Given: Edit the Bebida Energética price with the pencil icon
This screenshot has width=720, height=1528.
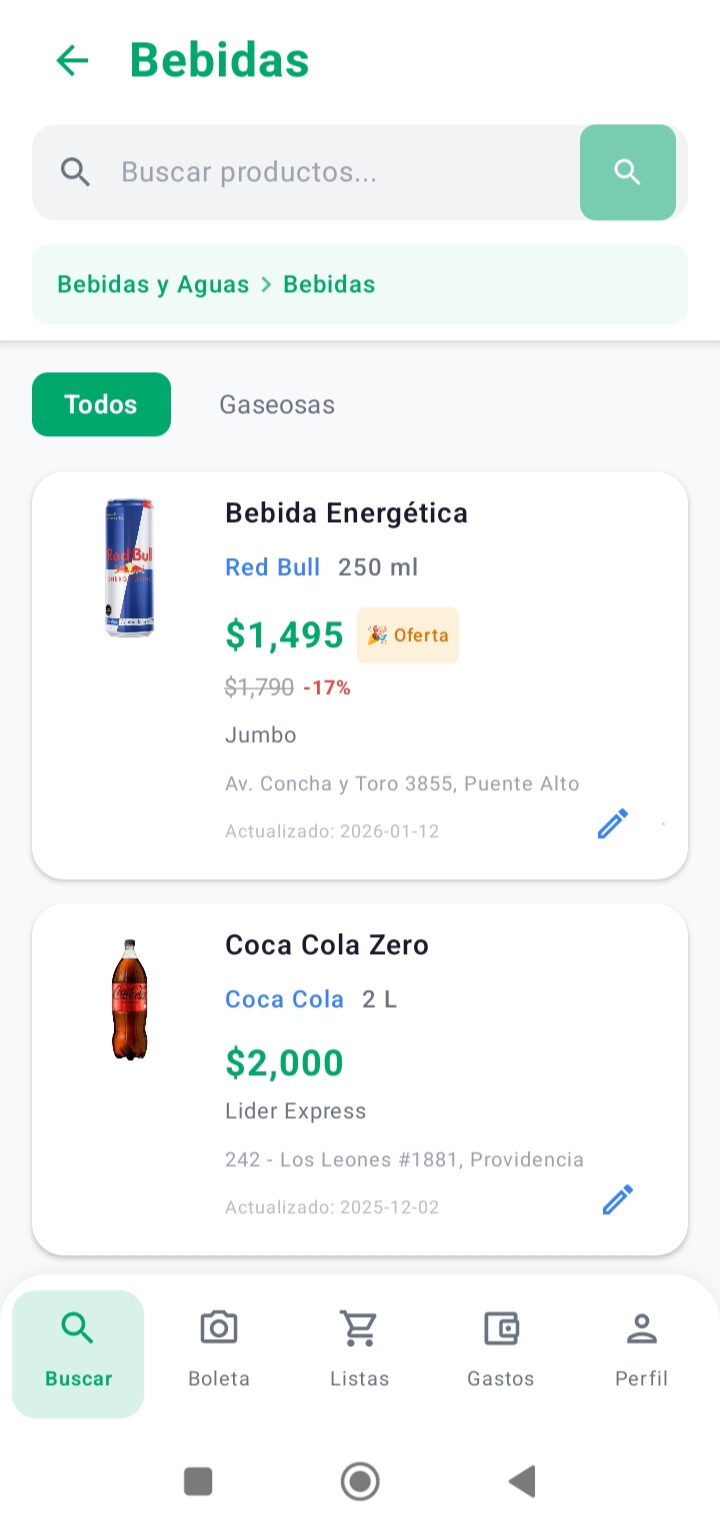Looking at the screenshot, I should (x=612, y=823).
